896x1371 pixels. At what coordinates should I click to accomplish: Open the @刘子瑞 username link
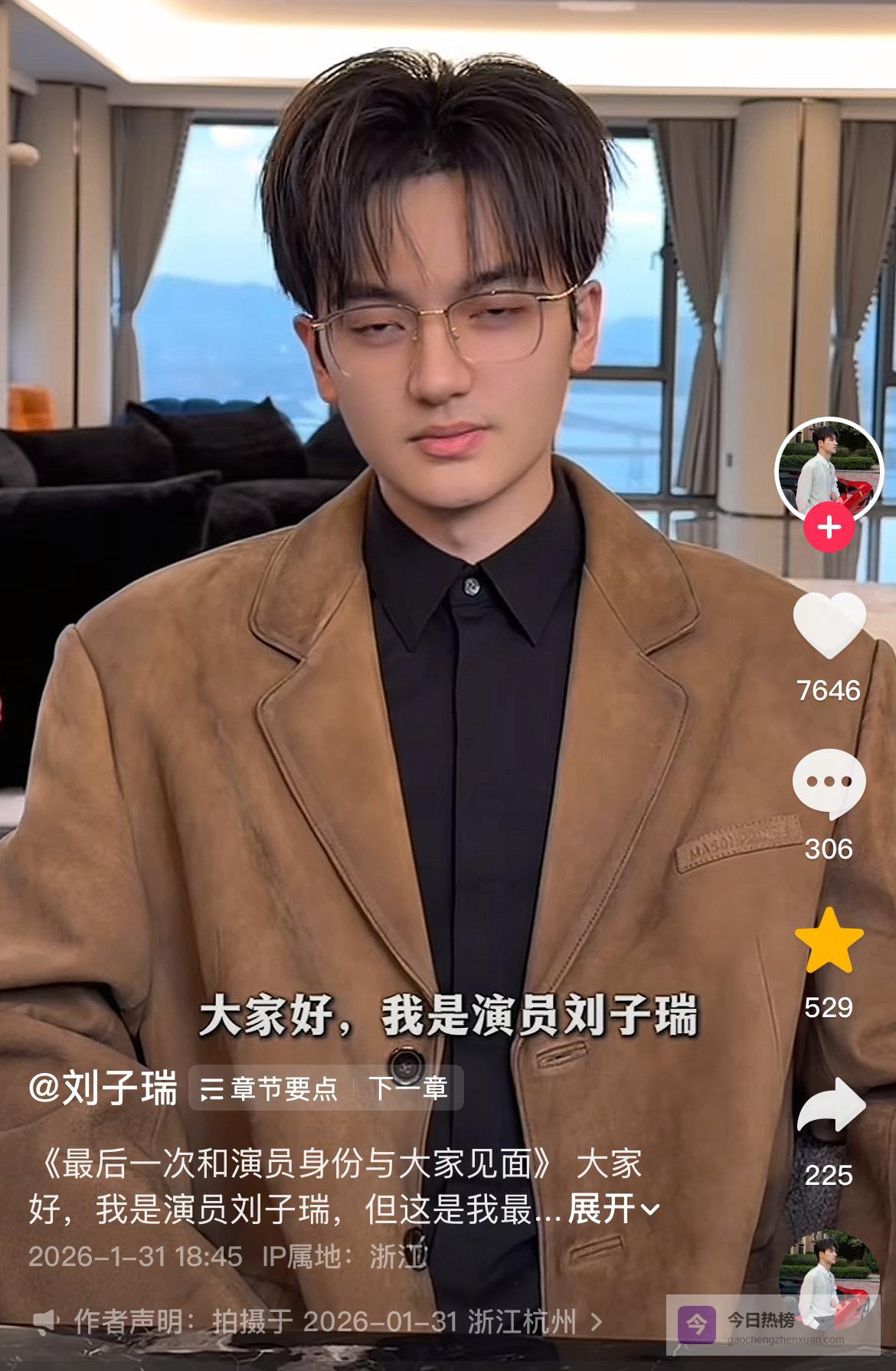coord(103,1088)
